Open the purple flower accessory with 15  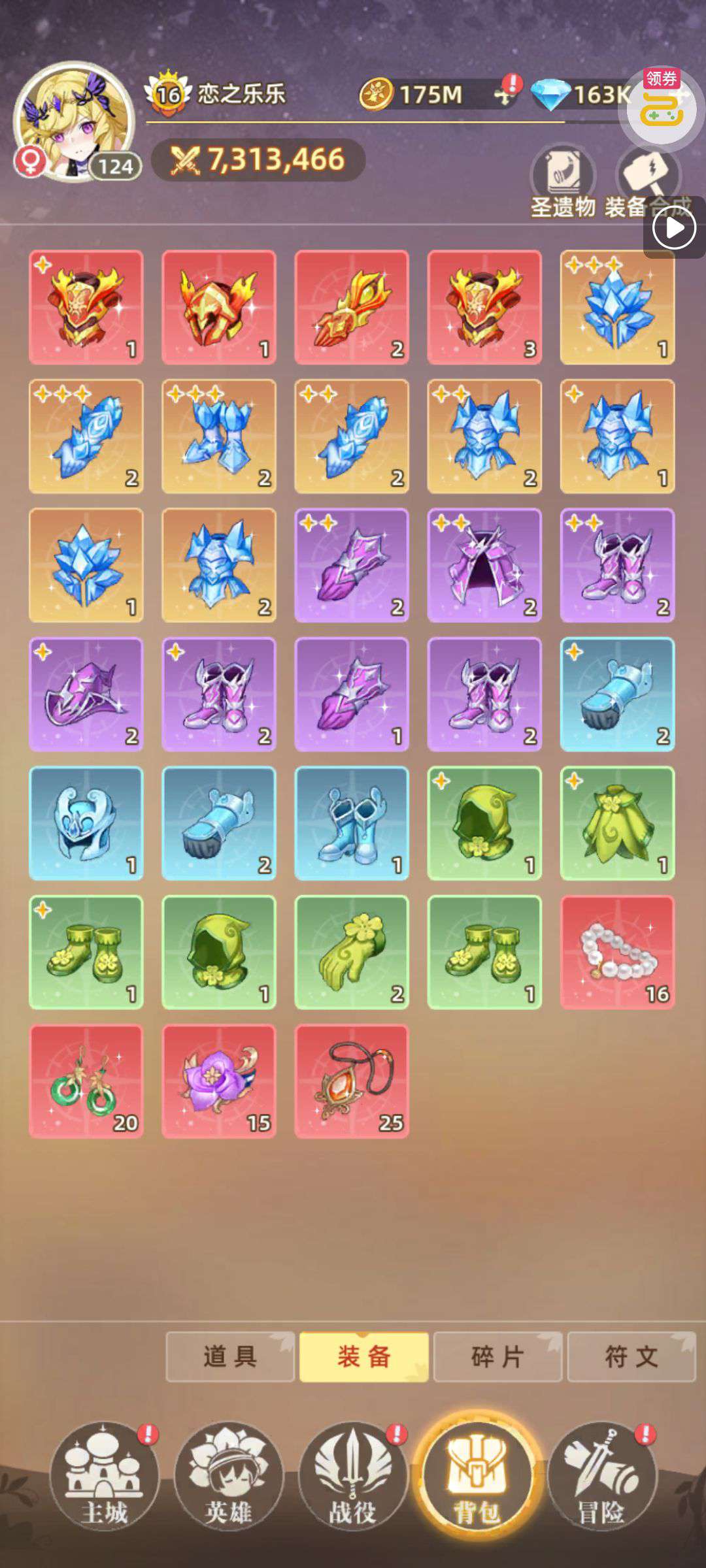point(219,1081)
